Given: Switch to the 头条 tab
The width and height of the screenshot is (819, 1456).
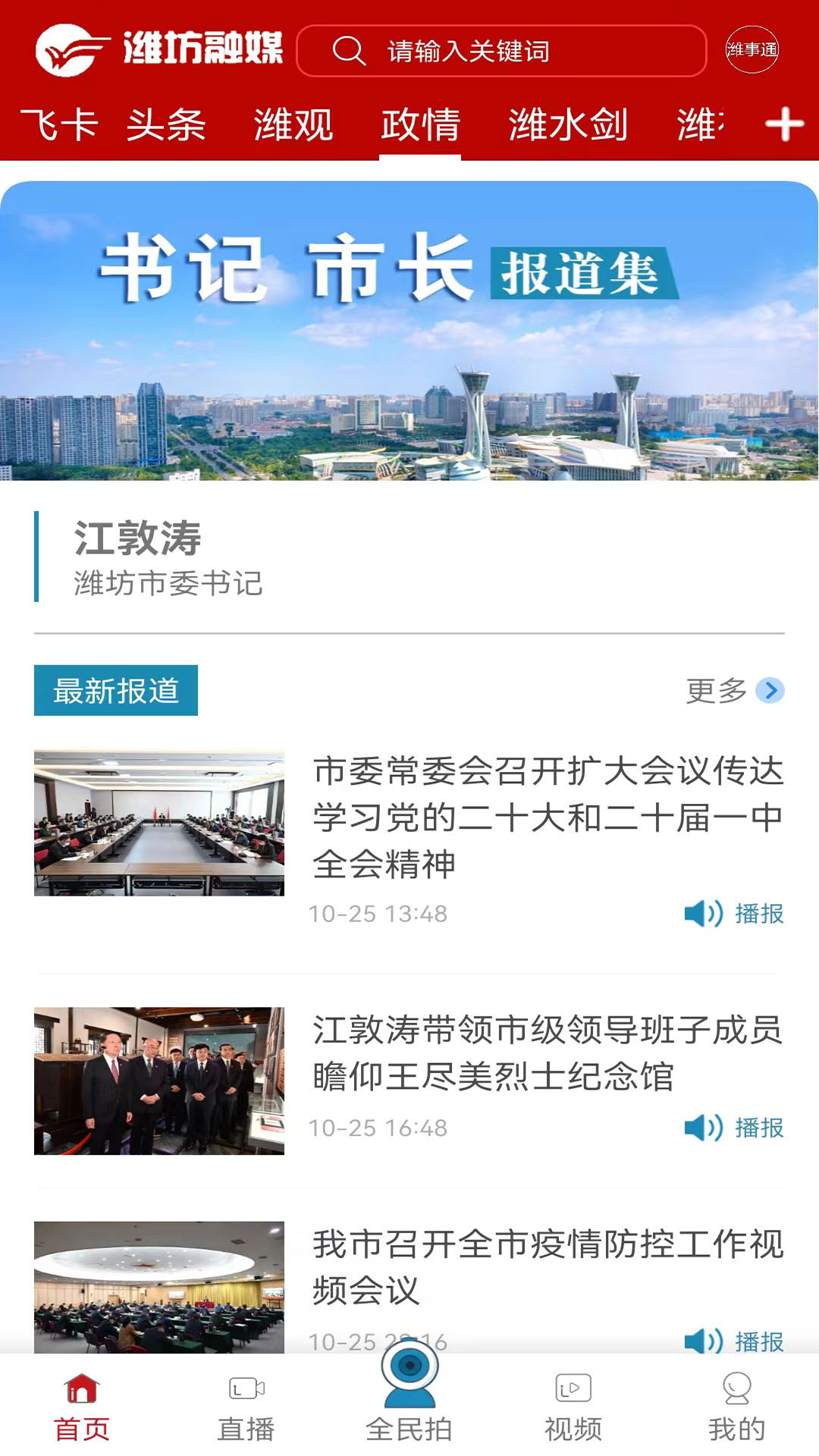Looking at the screenshot, I should pyautogui.click(x=165, y=124).
